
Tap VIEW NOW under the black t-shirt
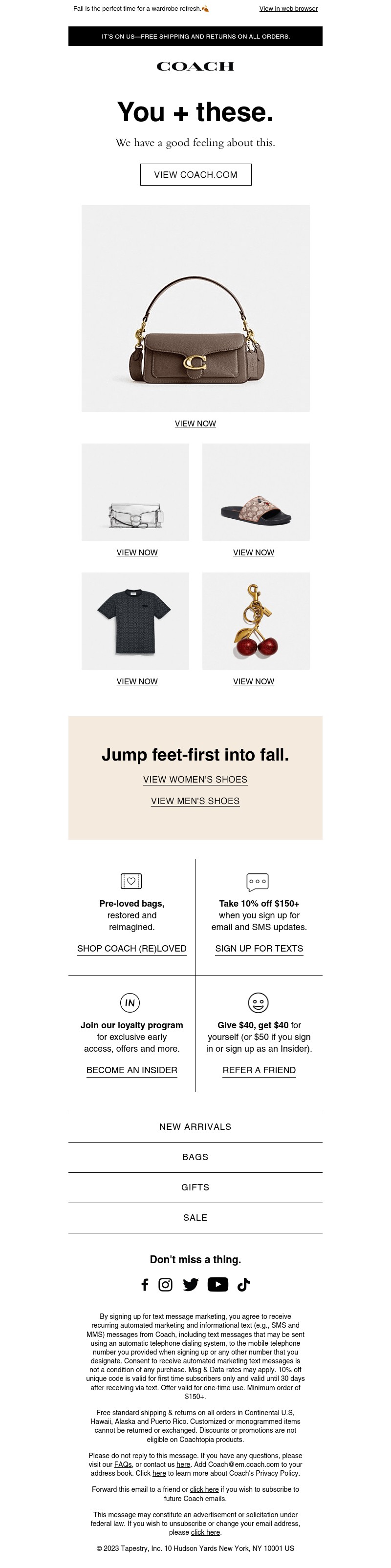[x=137, y=682]
